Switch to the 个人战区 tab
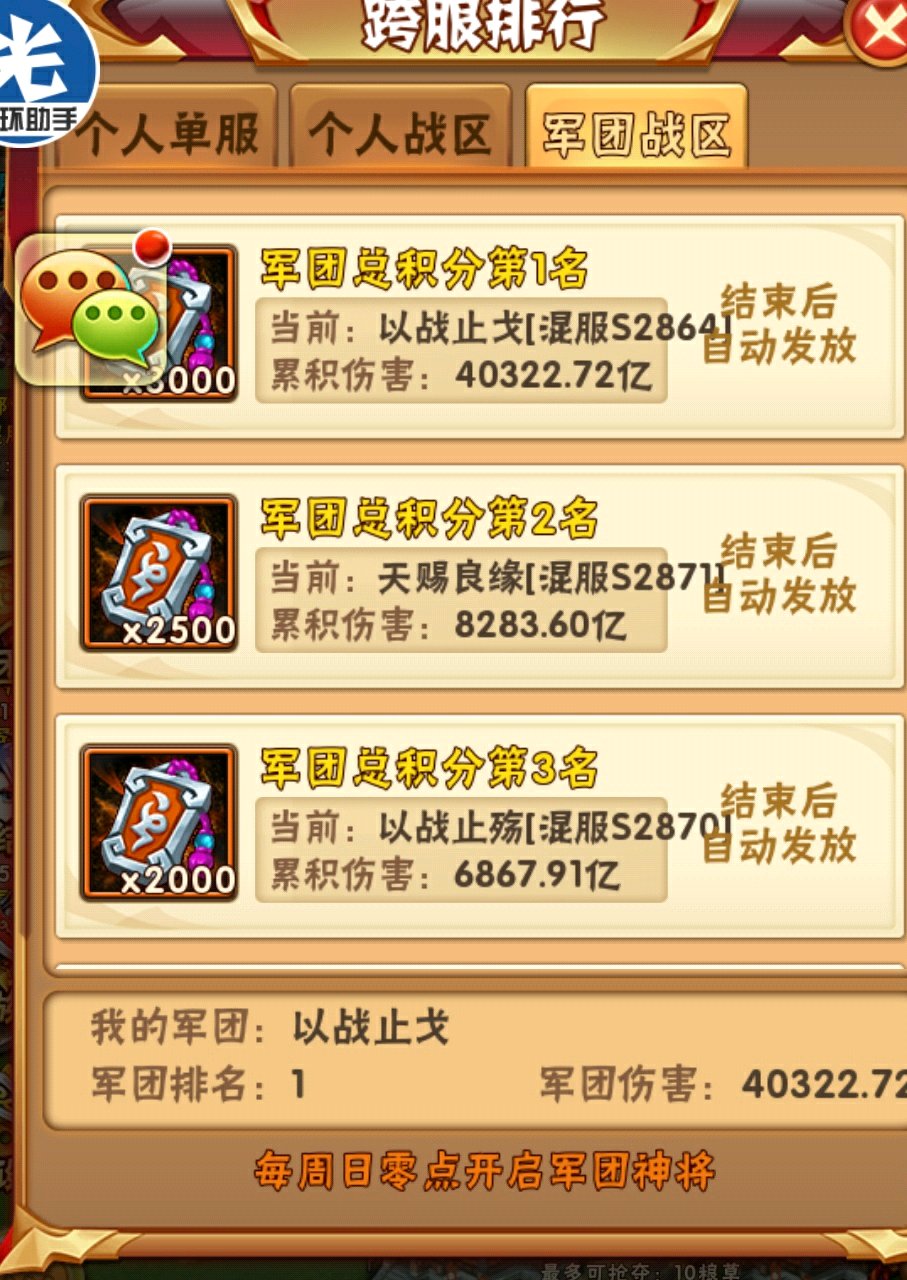 coord(400,130)
